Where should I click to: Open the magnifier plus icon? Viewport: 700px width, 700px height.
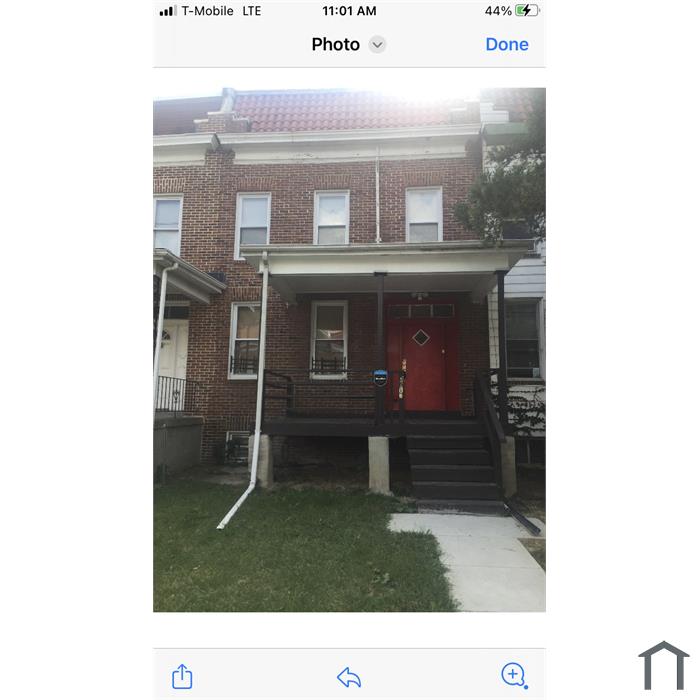513,675
